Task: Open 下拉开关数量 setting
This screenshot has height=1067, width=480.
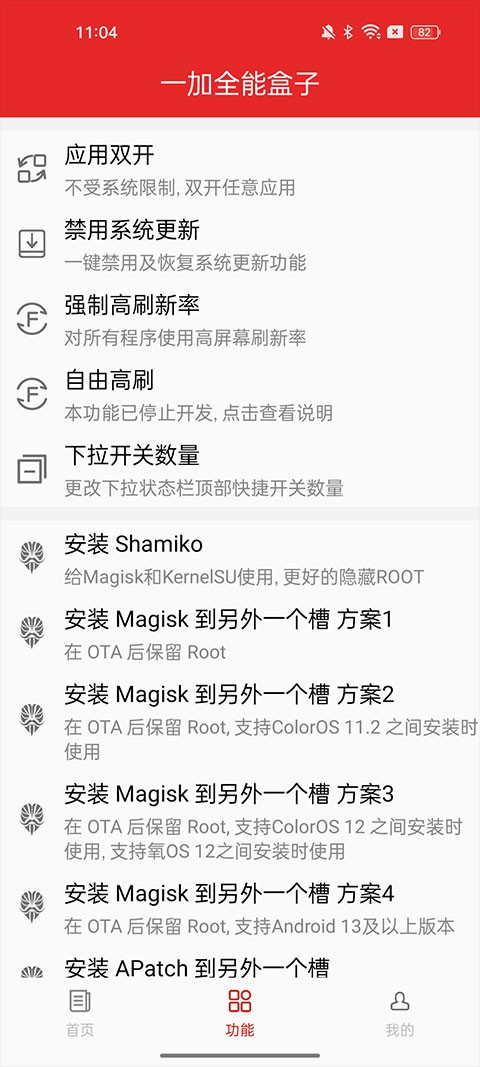Action: click(240, 469)
